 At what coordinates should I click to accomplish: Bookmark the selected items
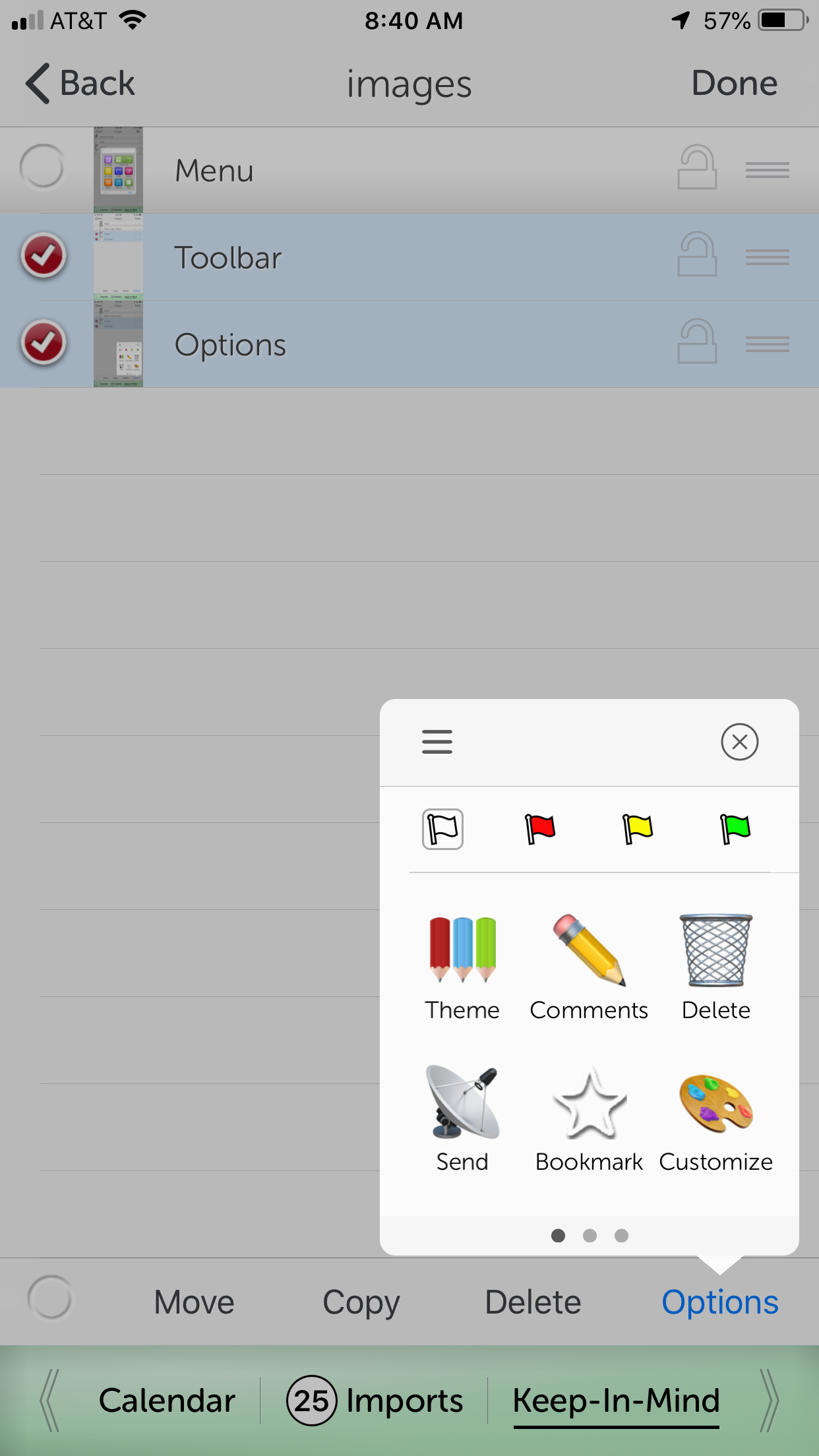pyautogui.click(x=589, y=1119)
